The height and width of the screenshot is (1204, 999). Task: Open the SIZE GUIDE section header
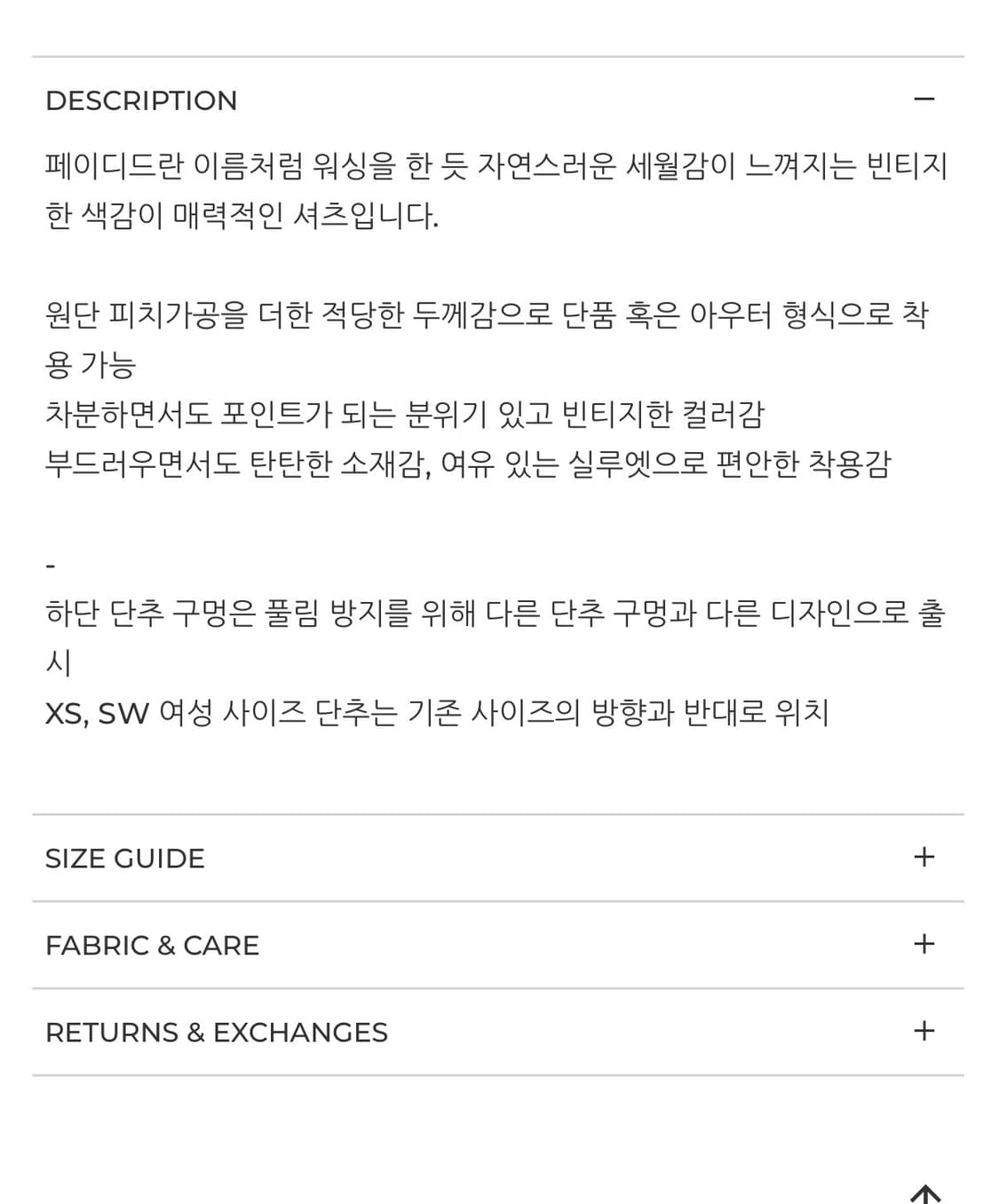click(123, 858)
